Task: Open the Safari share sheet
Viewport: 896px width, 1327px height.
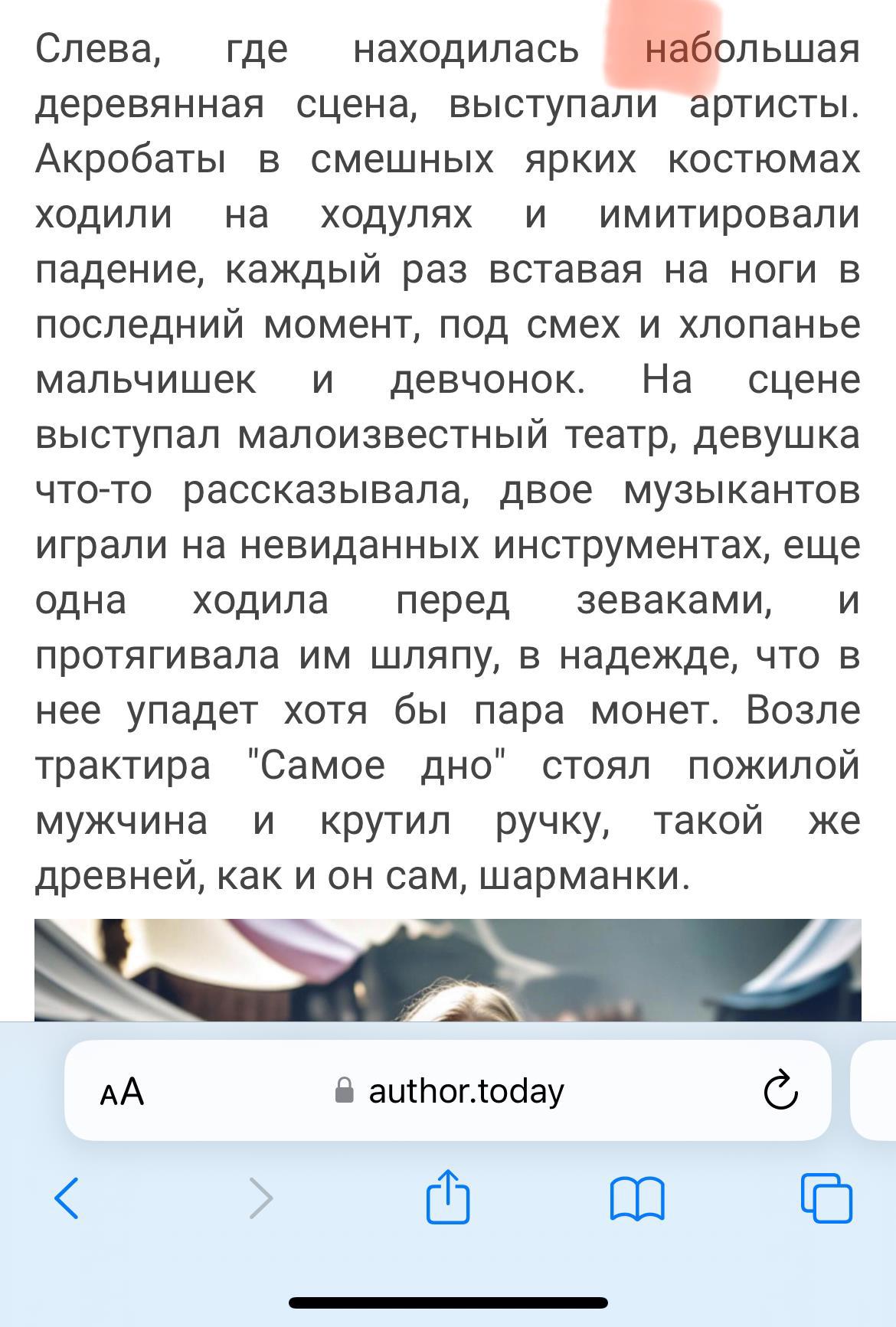Action: (x=447, y=1196)
